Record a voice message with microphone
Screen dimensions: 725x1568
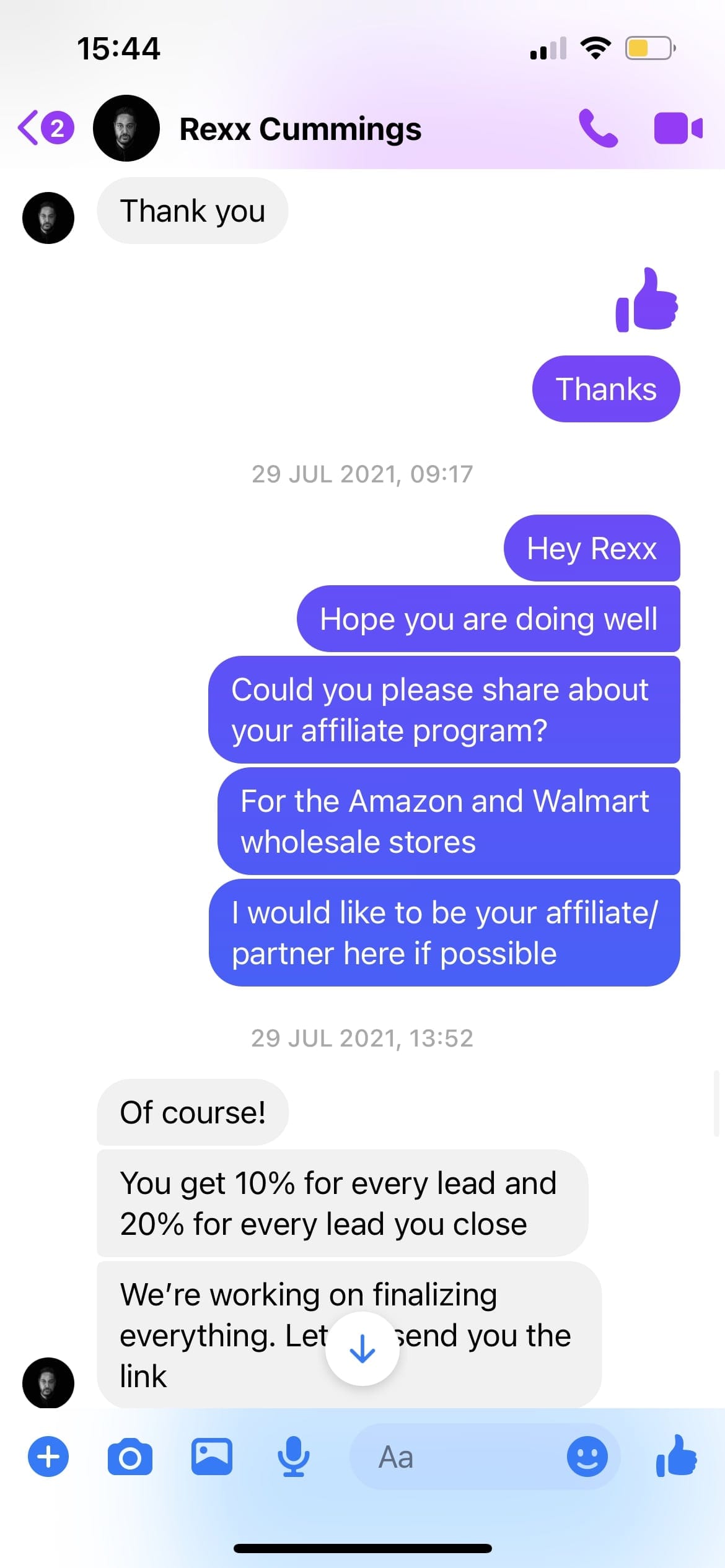click(293, 1457)
